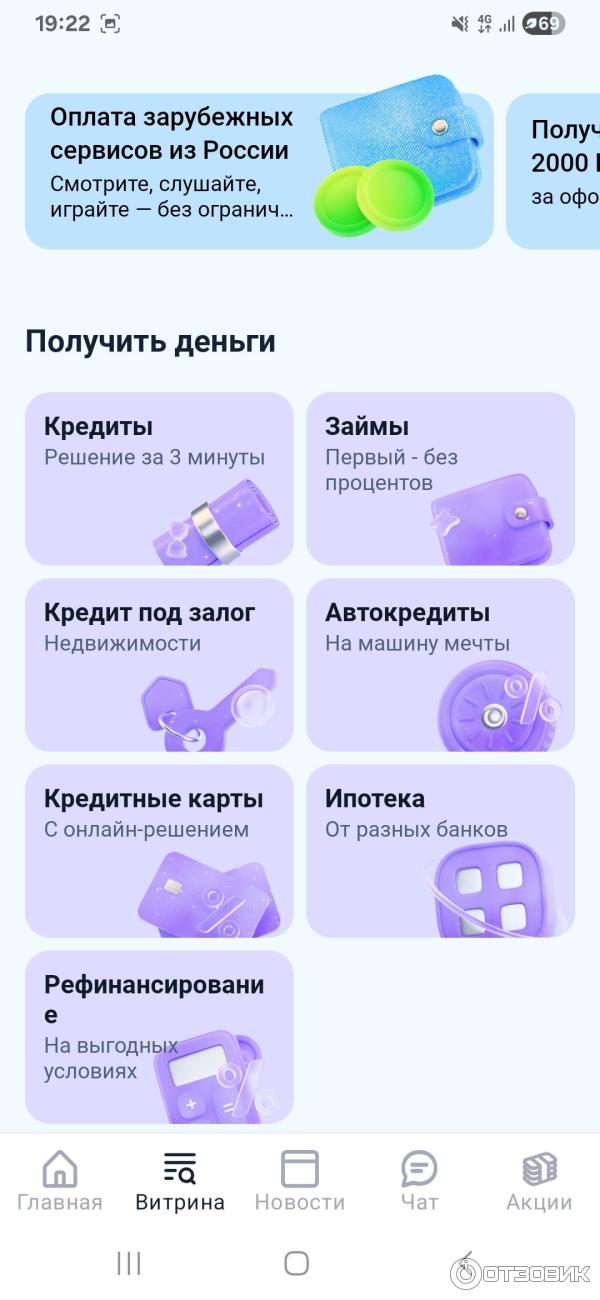Open the Автокредиты card

(440, 664)
